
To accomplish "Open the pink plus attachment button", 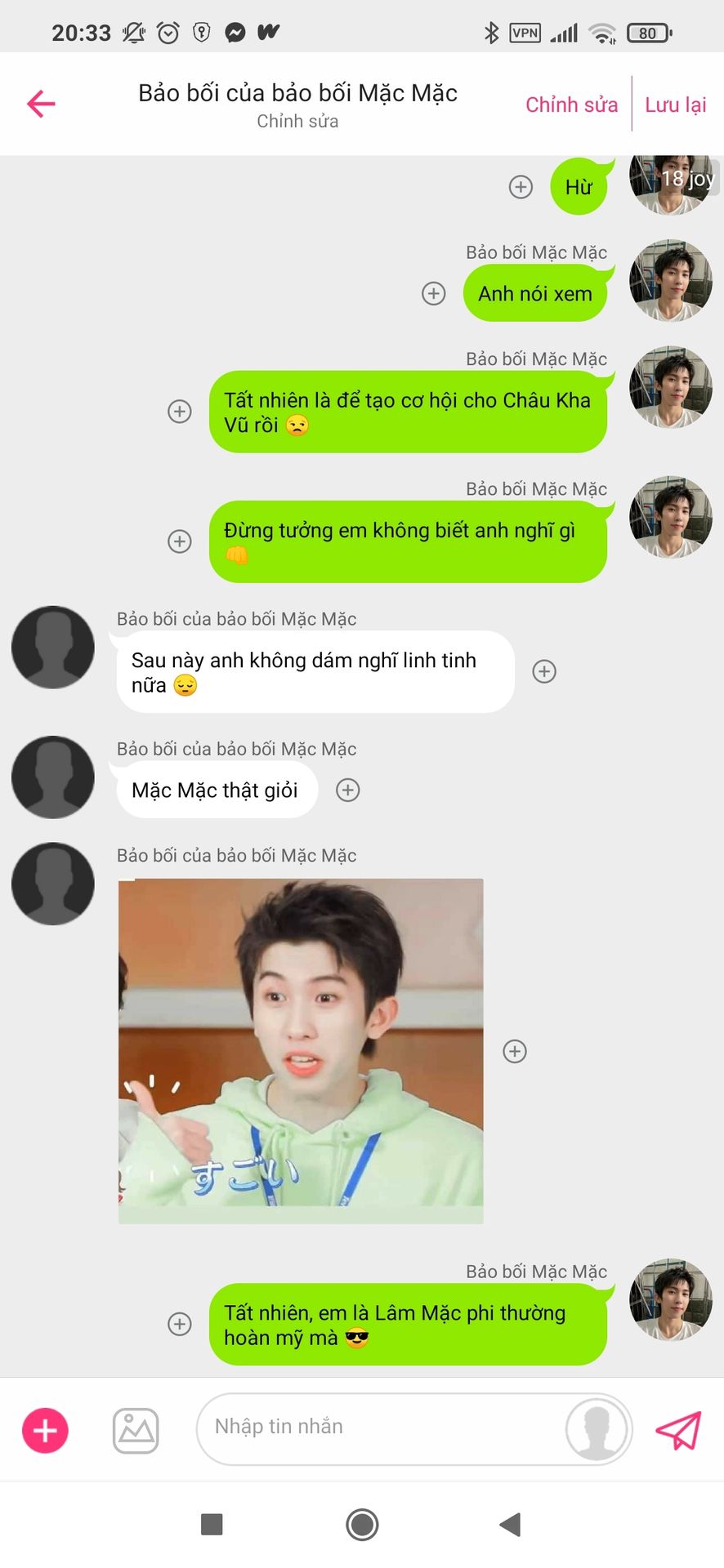I will [45, 1431].
